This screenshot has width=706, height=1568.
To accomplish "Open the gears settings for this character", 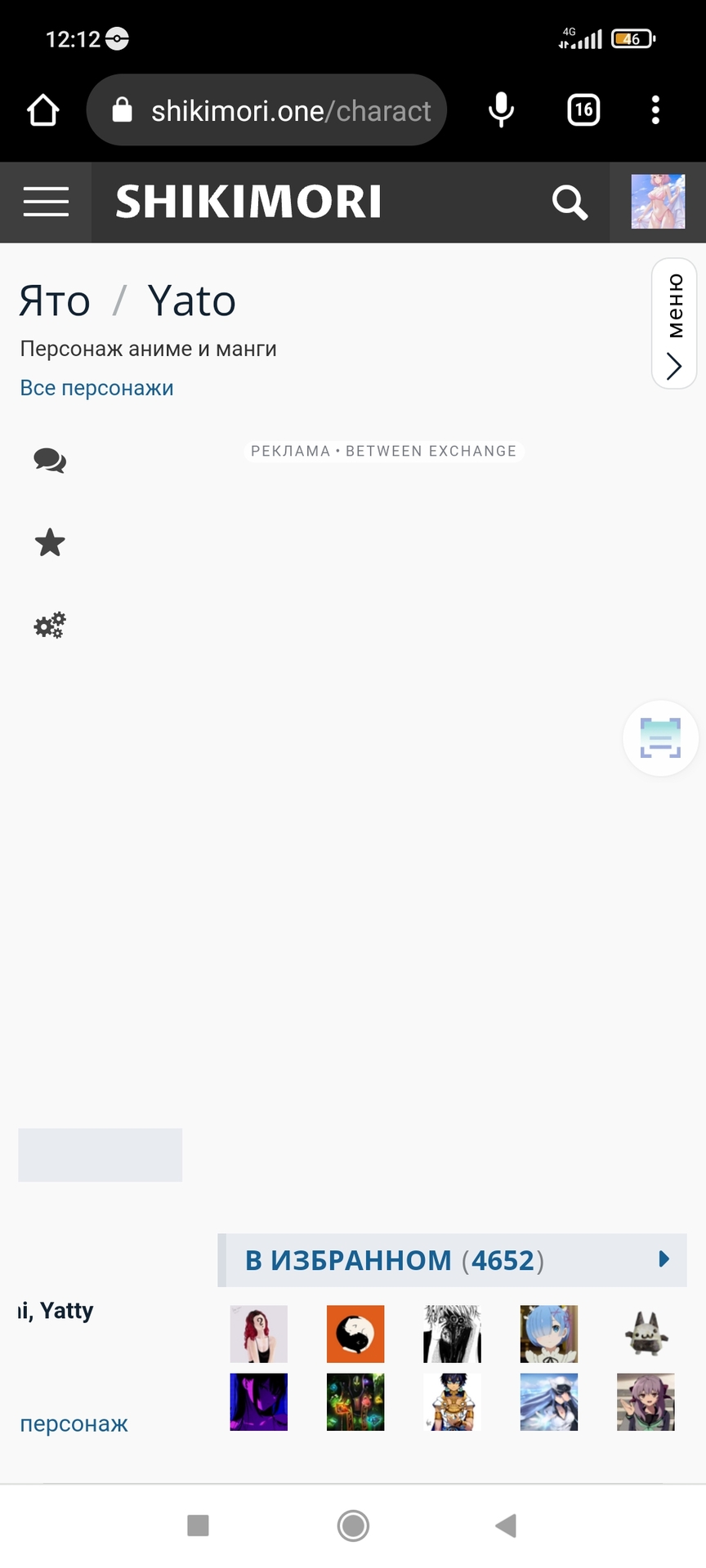I will tap(50, 626).
